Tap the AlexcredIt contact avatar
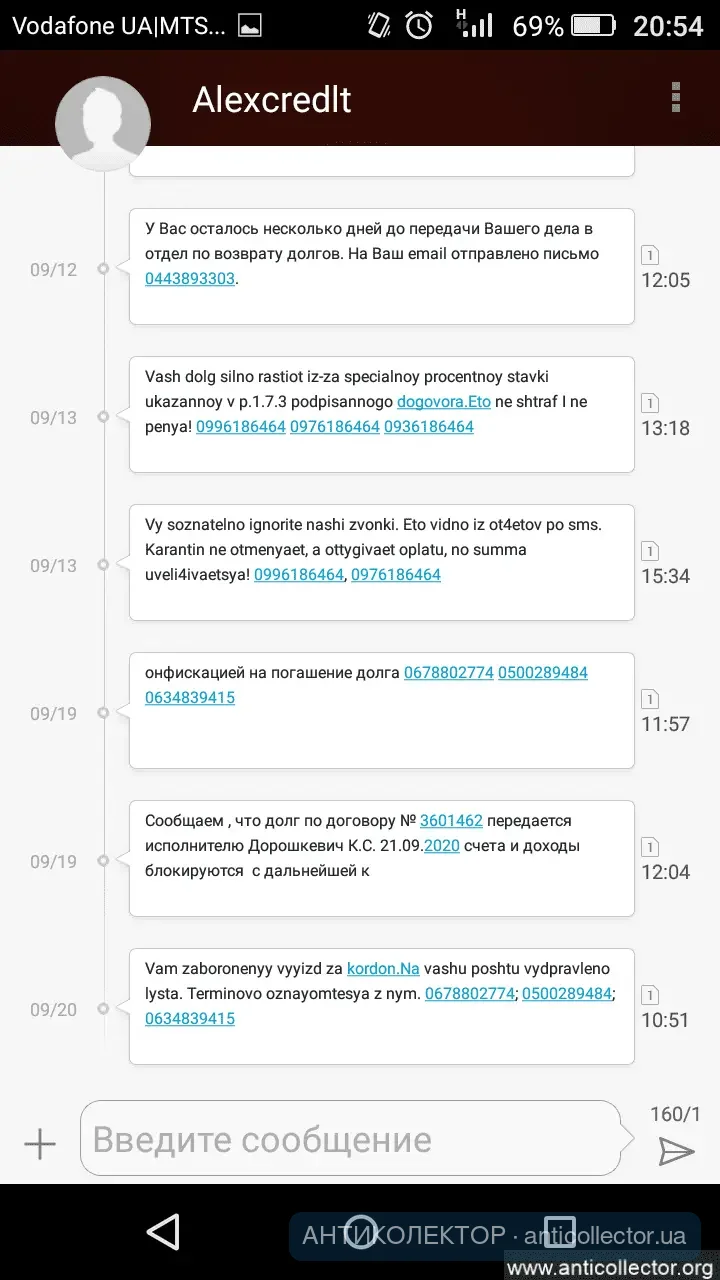Screen dimensions: 720x1280 point(103,122)
